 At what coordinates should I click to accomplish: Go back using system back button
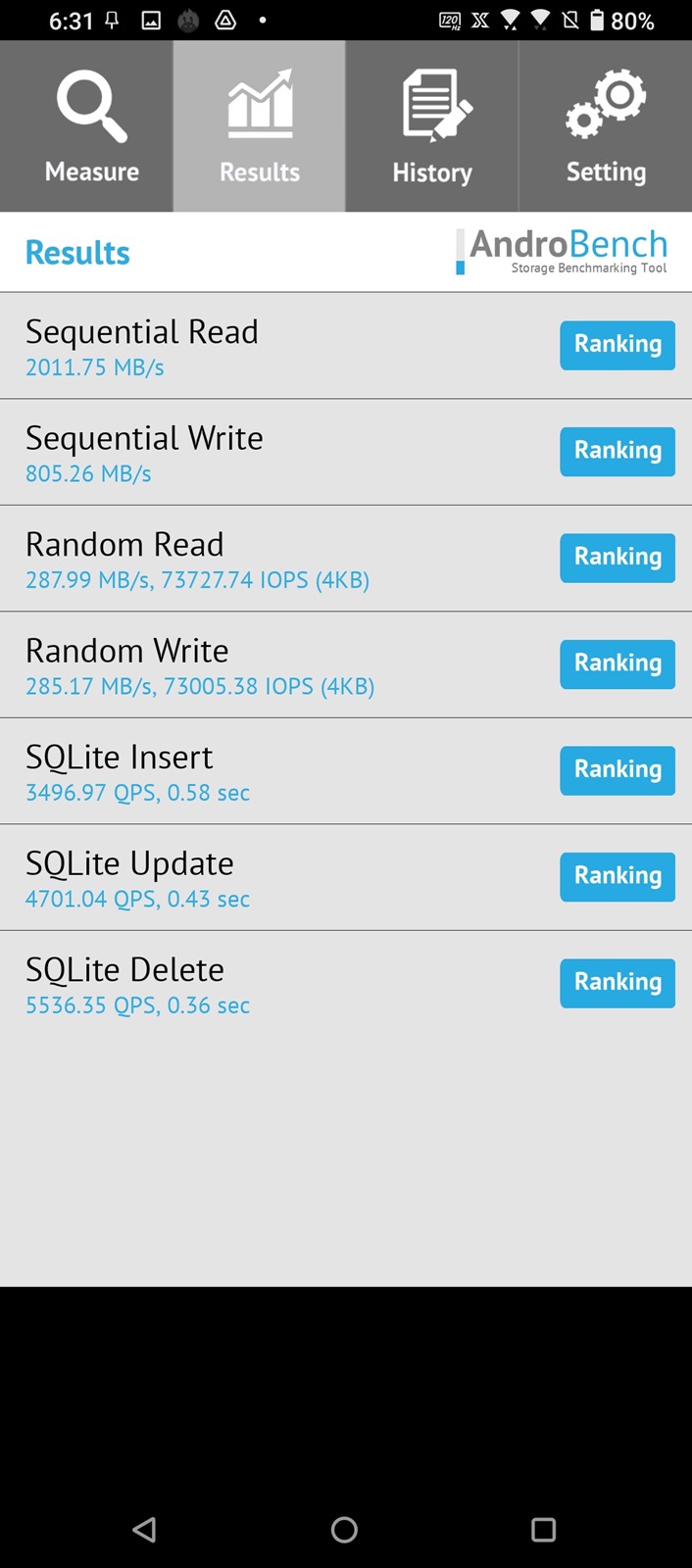[145, 1530]
